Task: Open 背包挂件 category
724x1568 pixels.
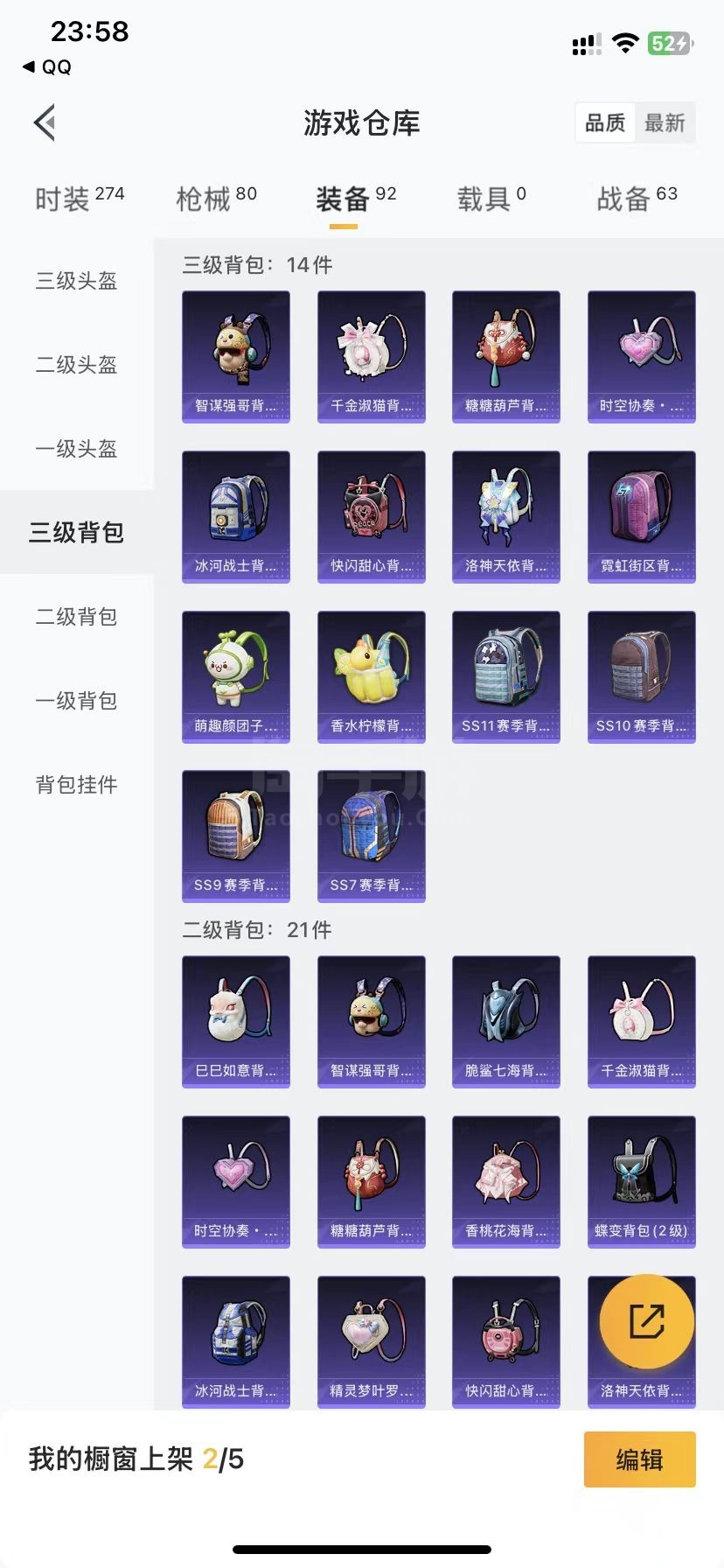Action: (76, 785)
